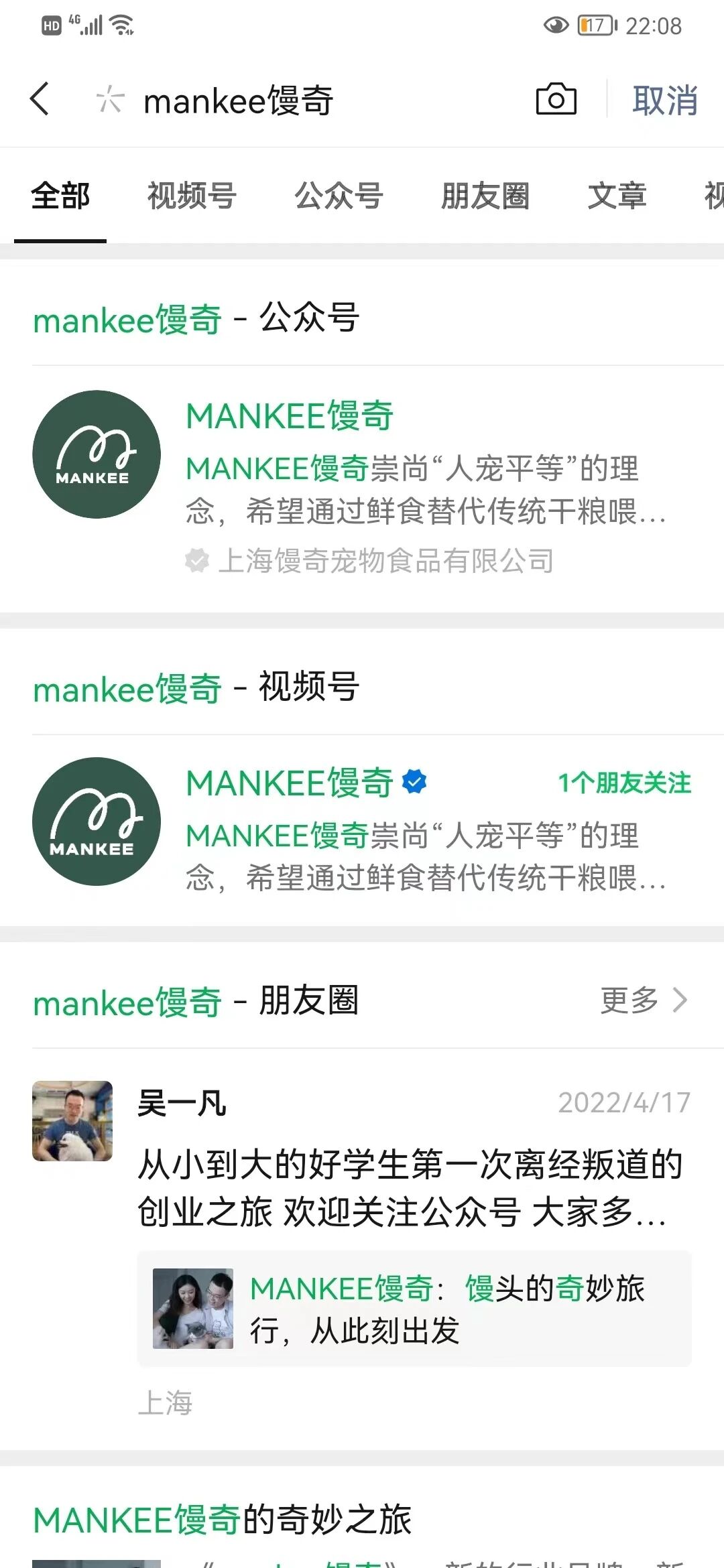
Task: Open the MANKEE馒奇 video channel result
Action: tap(362, 828)
